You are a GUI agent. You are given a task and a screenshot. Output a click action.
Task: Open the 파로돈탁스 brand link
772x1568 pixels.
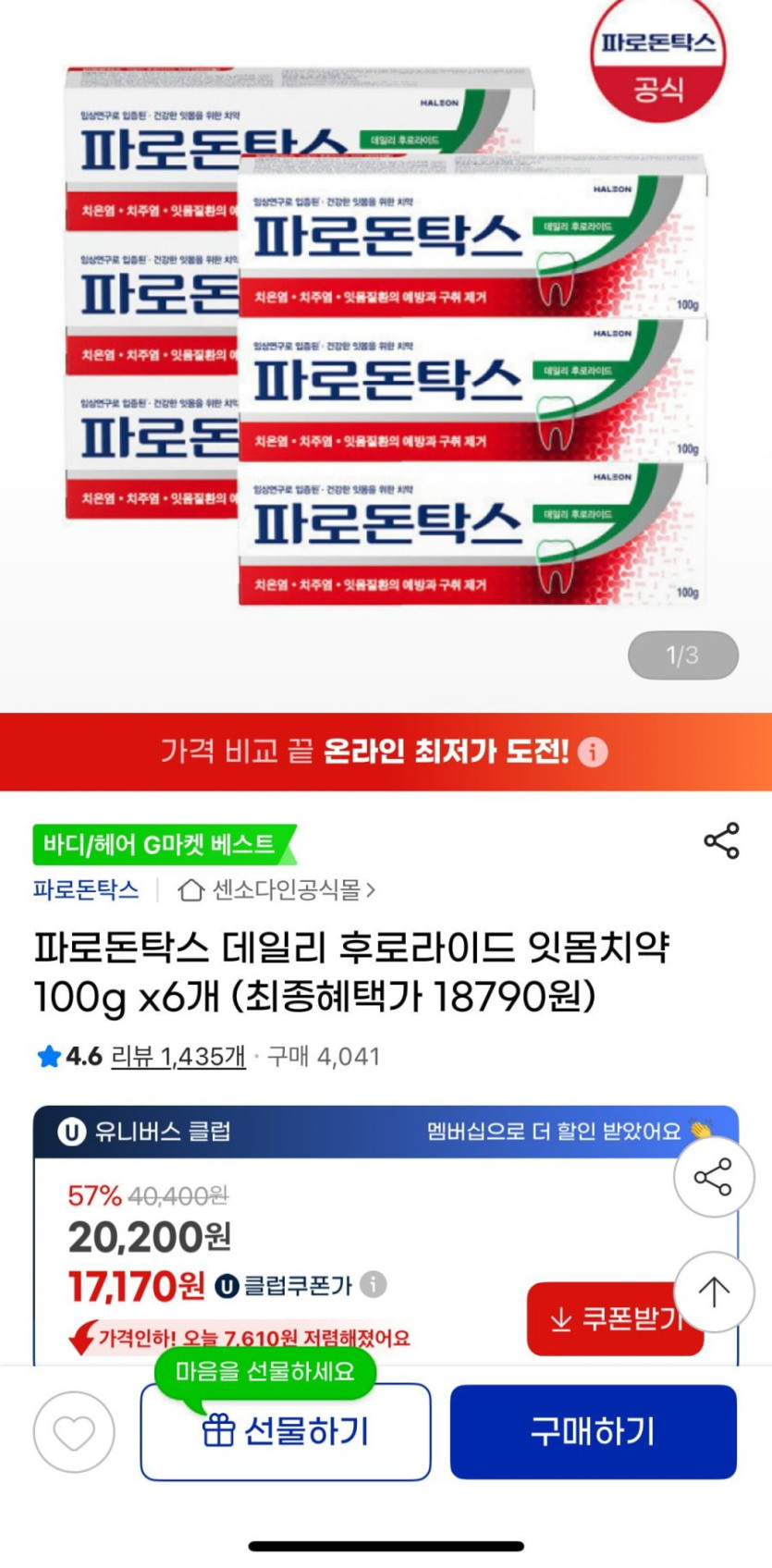tap(86, 889)
